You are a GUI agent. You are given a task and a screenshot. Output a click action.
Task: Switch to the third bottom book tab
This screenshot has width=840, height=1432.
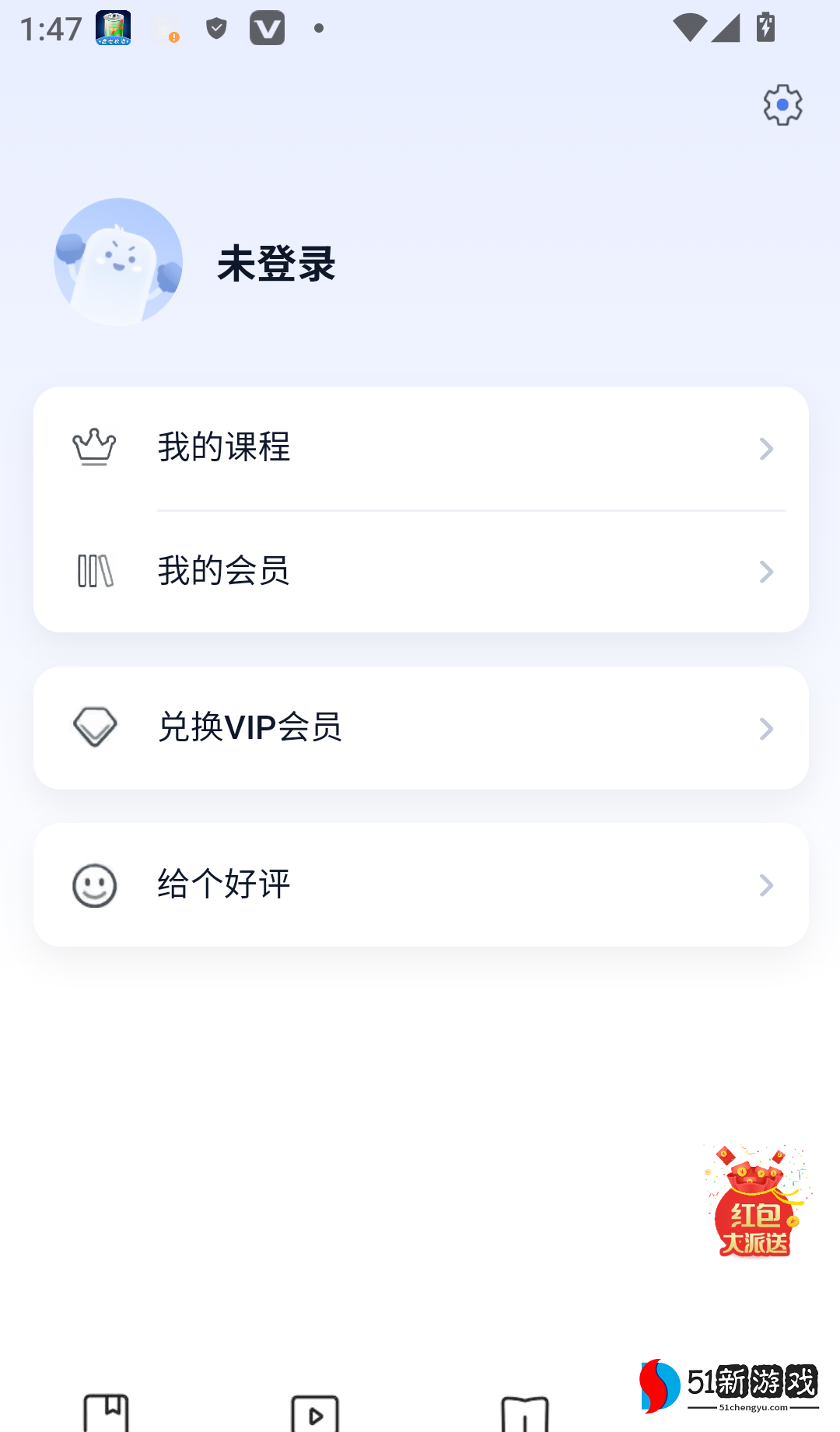point(525,1413)
